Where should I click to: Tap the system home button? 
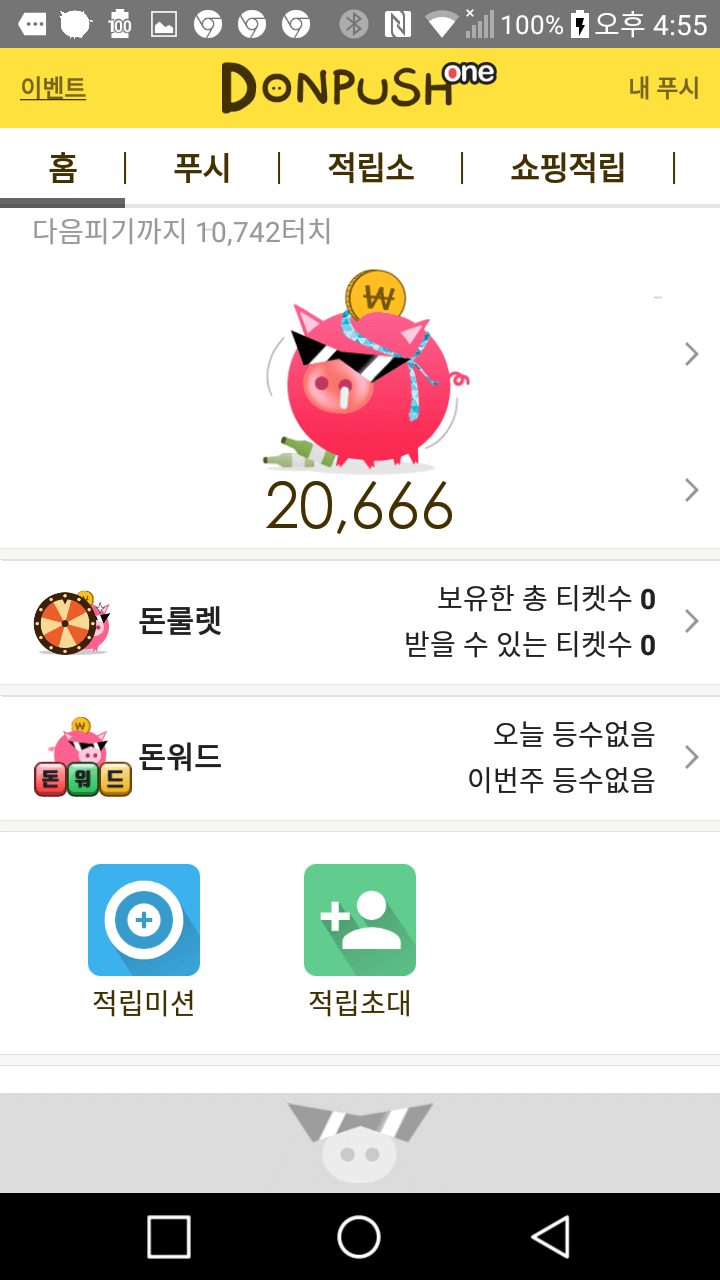pos(359,1236)
